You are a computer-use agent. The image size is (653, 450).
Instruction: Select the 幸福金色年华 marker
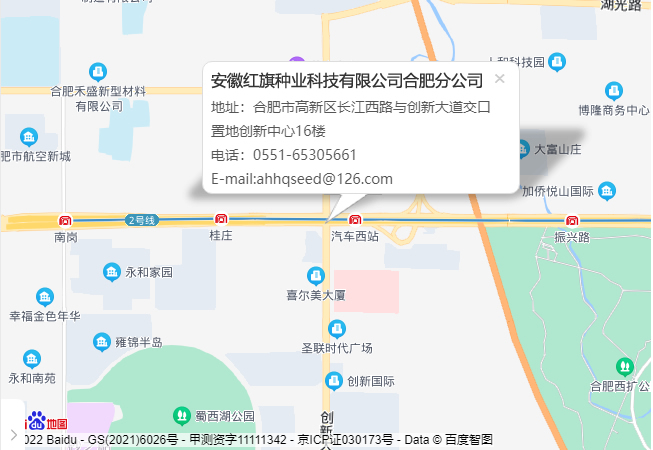point(44,297)
